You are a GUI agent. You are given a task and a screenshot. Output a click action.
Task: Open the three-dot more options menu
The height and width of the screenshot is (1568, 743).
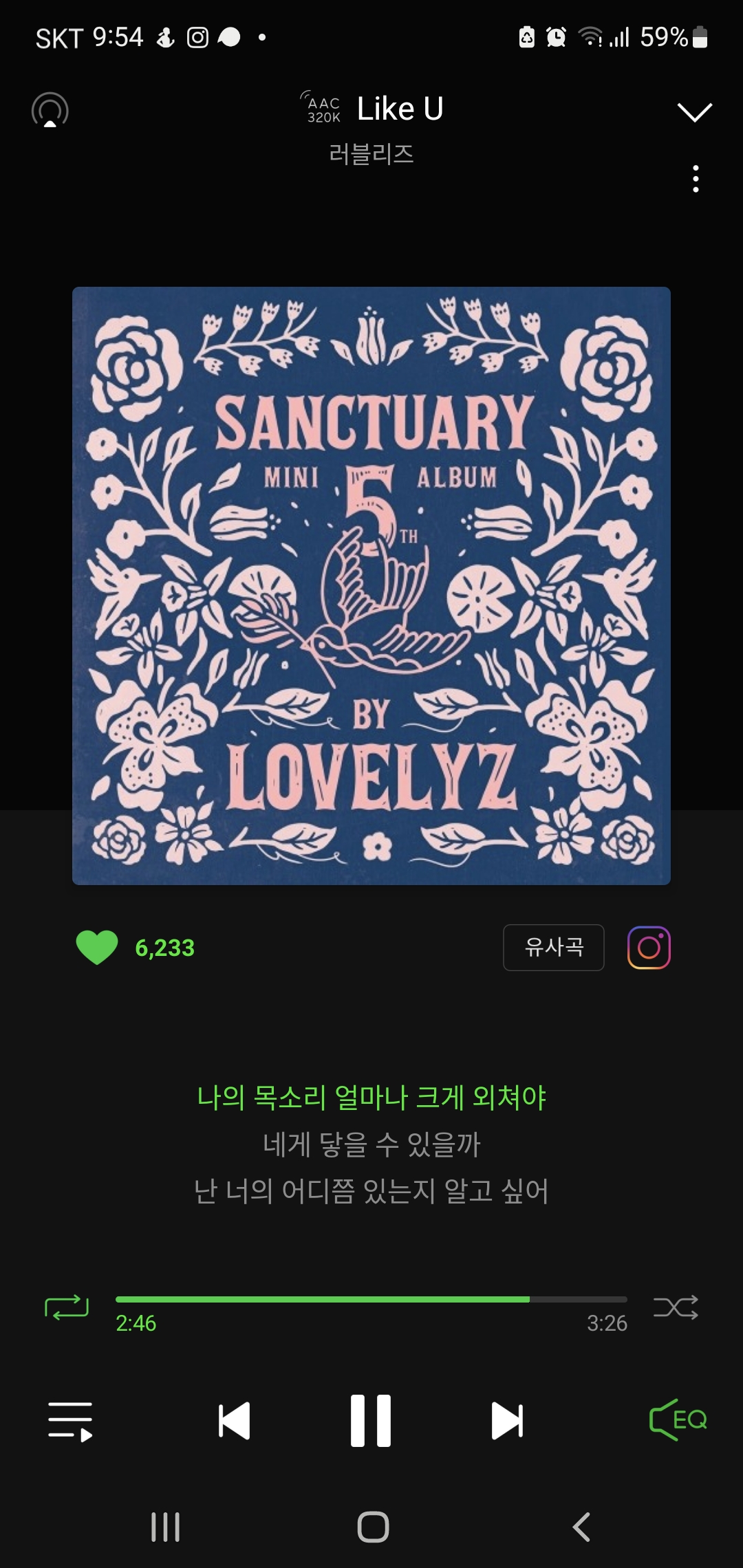click(x=697, y=180)
